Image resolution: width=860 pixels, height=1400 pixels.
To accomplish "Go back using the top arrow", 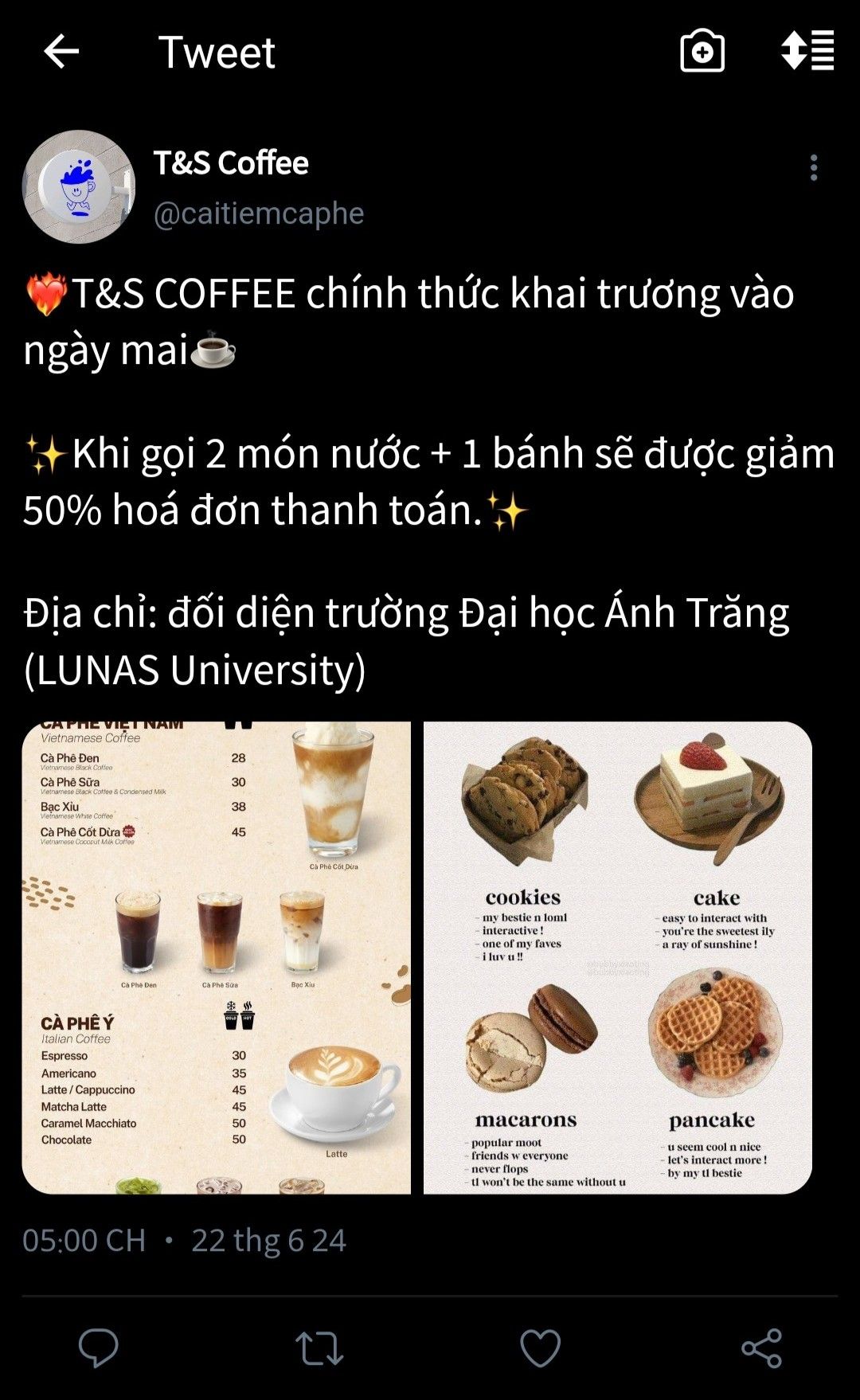I will 61,52.
